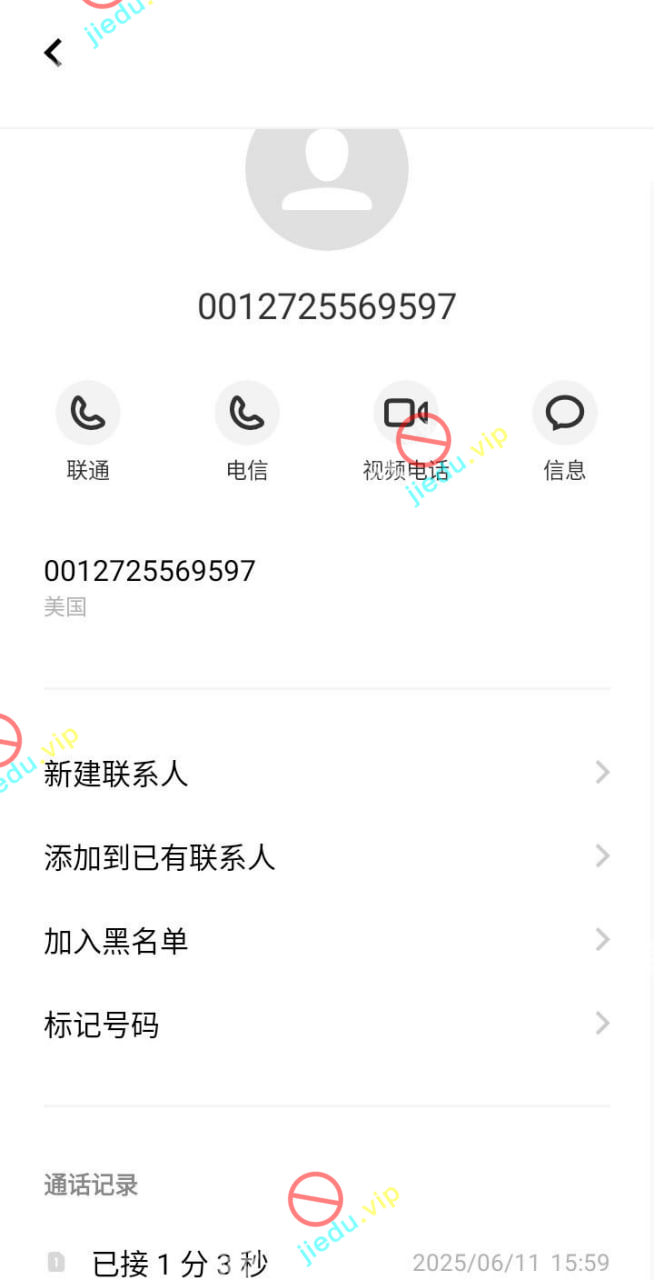Send a message via 信息
The height and width of the screenshot is (1280, 654).
click(564, 413)
